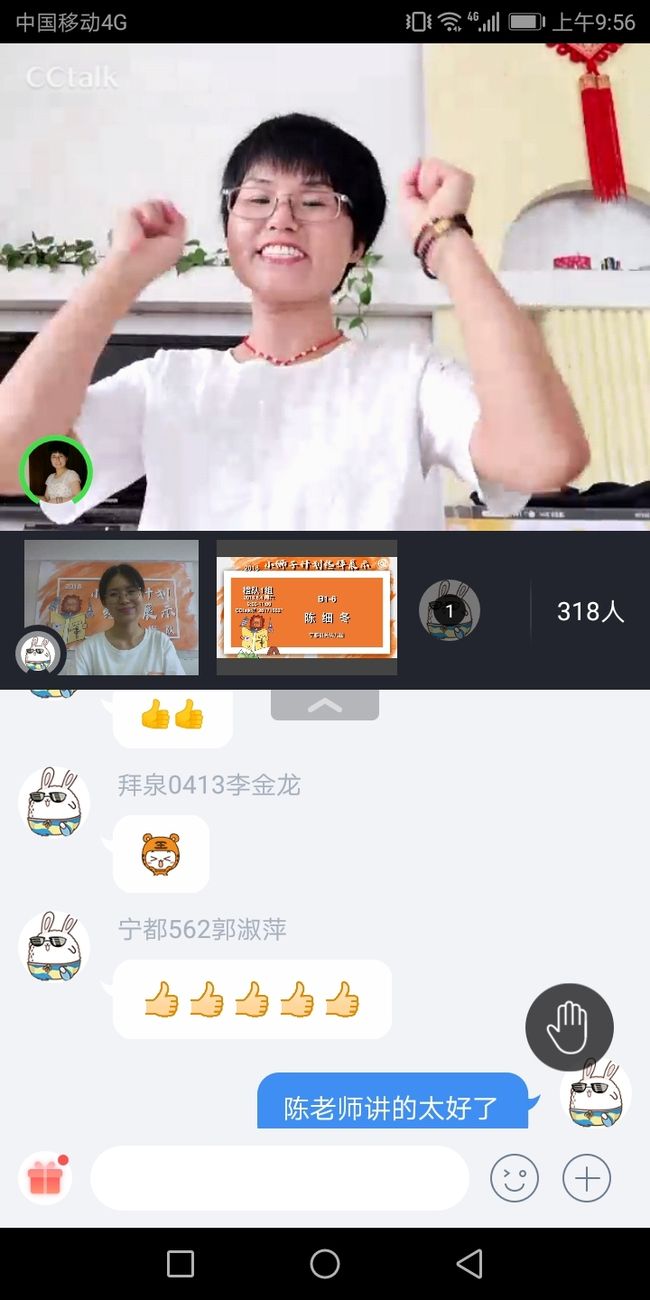Collapse the video strip with the chevron
The height and width of the screenshot is (1300, 650).
(x=325, y=705)
